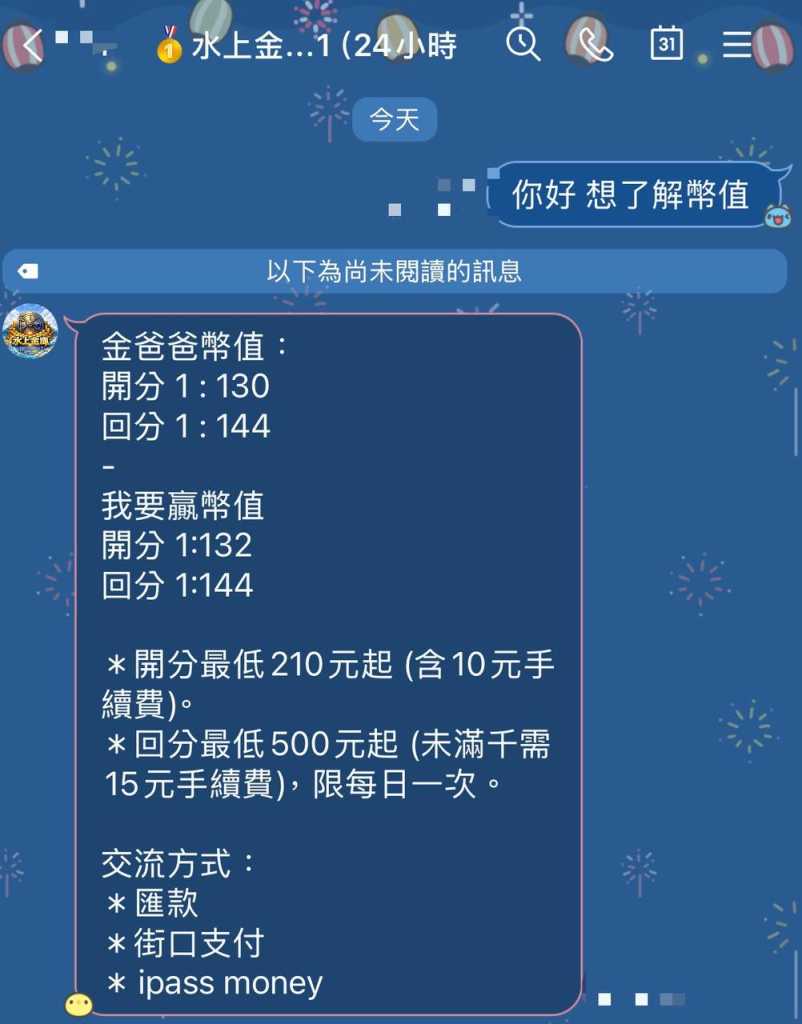Screen dimensions: 802x1024
Task: Go back using the back arrow
Action: click(33, 46)
